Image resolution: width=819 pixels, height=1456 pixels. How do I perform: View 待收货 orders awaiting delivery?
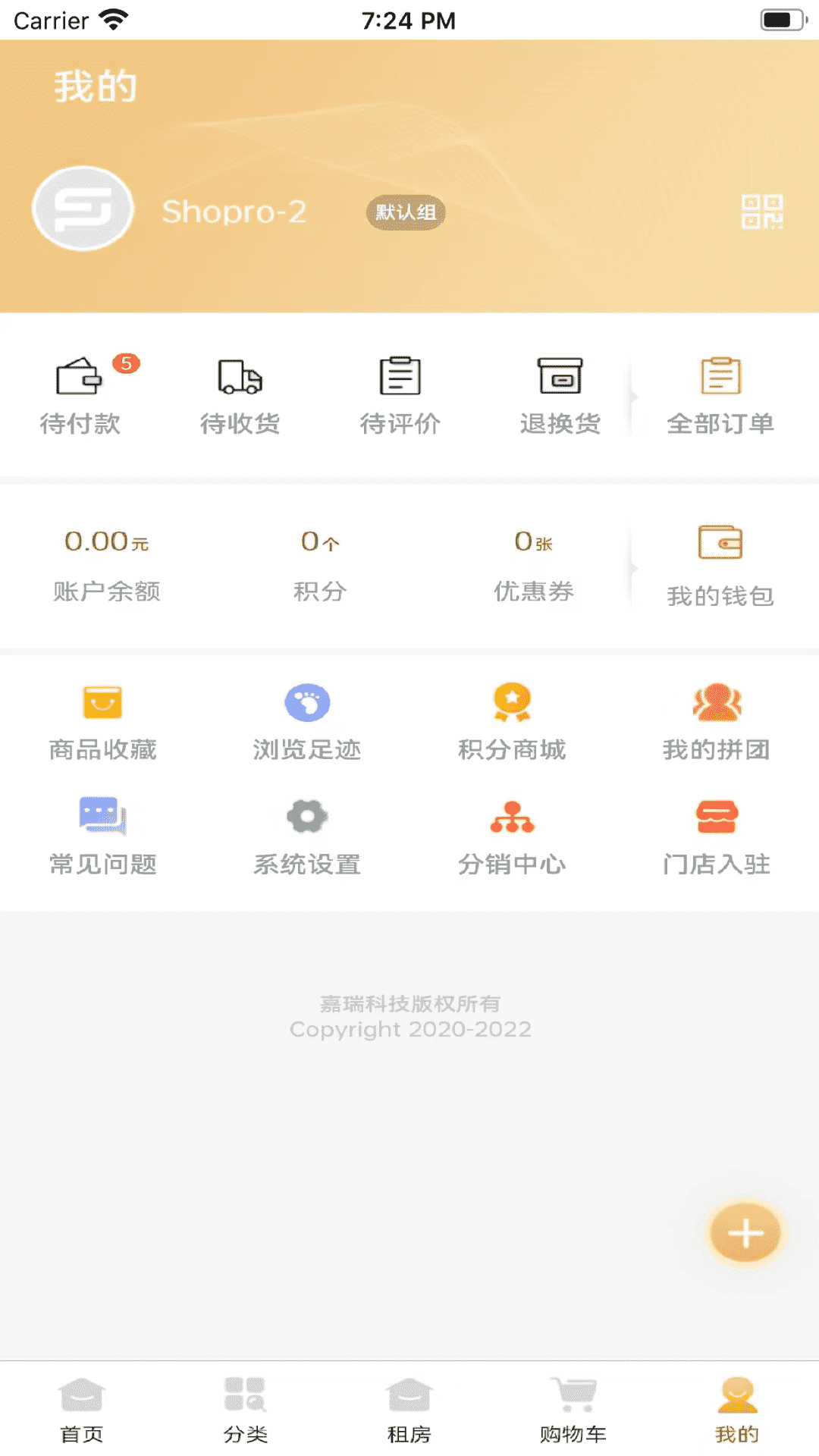240,395
